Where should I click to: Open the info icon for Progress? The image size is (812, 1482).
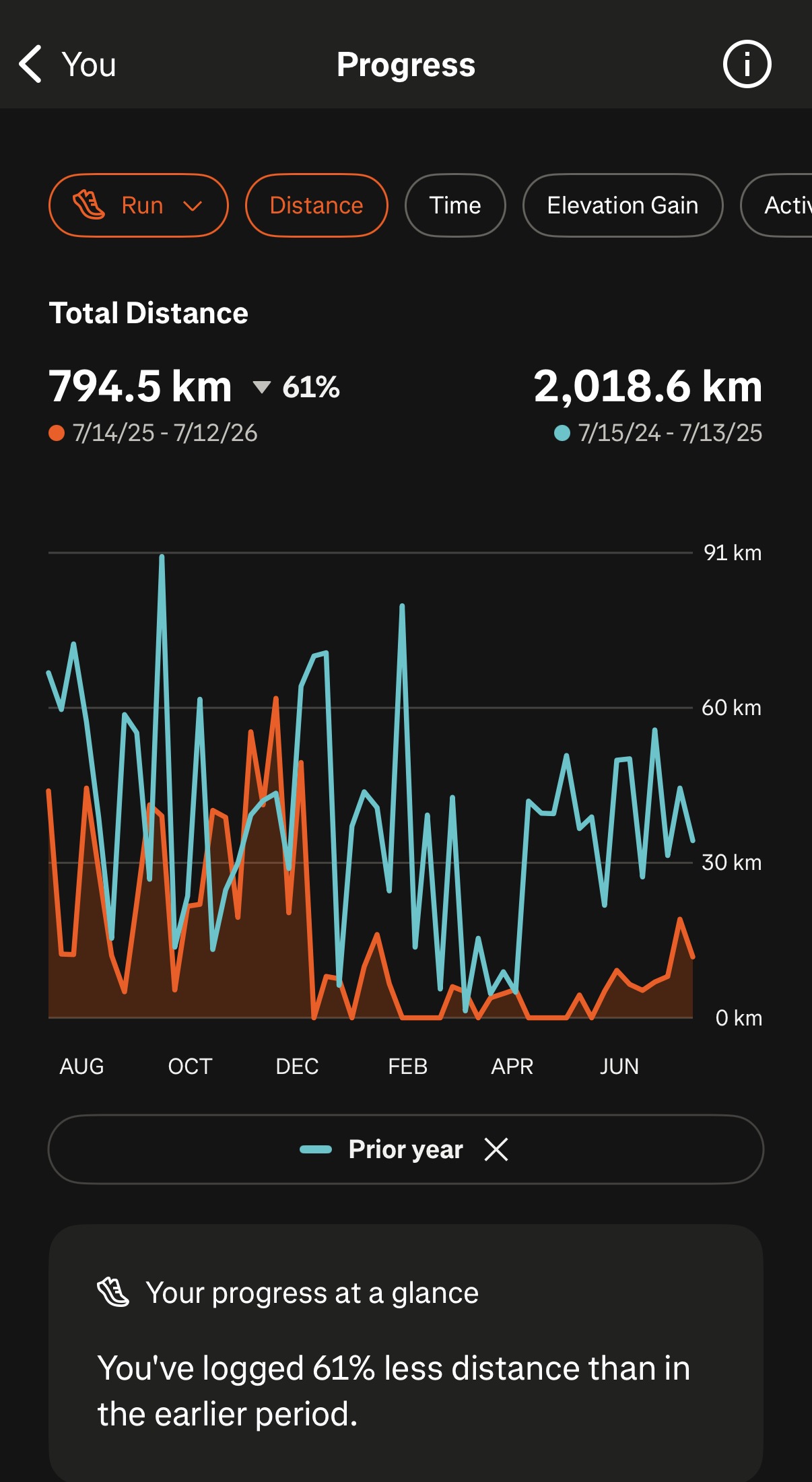point(747,65)
